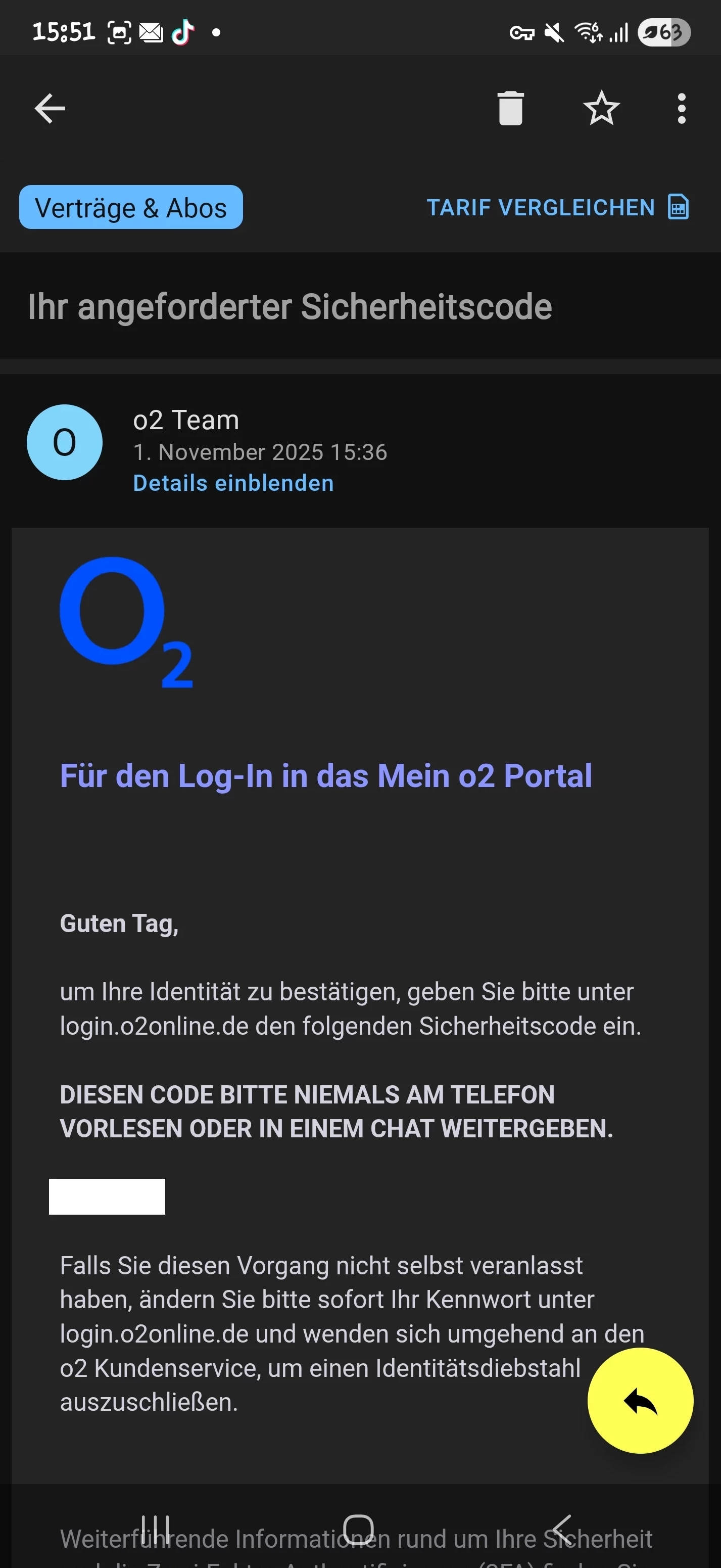This screenshot has width=721, height=1568.
Task: Open the three-dot overflow menu
Action: [682, 109]
